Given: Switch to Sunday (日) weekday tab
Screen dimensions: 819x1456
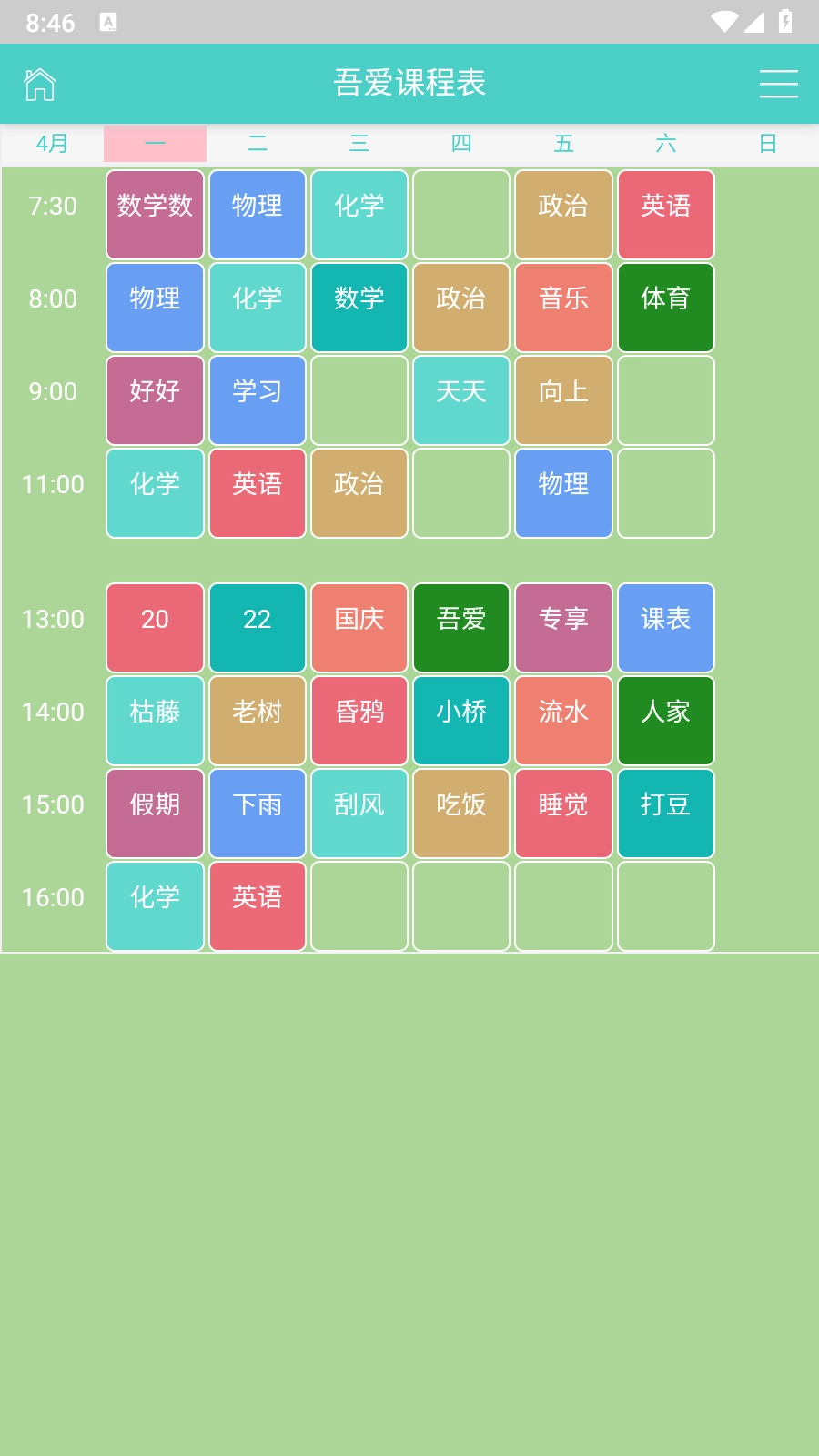Looking at the screenshot, I should (x=769, y=143).
